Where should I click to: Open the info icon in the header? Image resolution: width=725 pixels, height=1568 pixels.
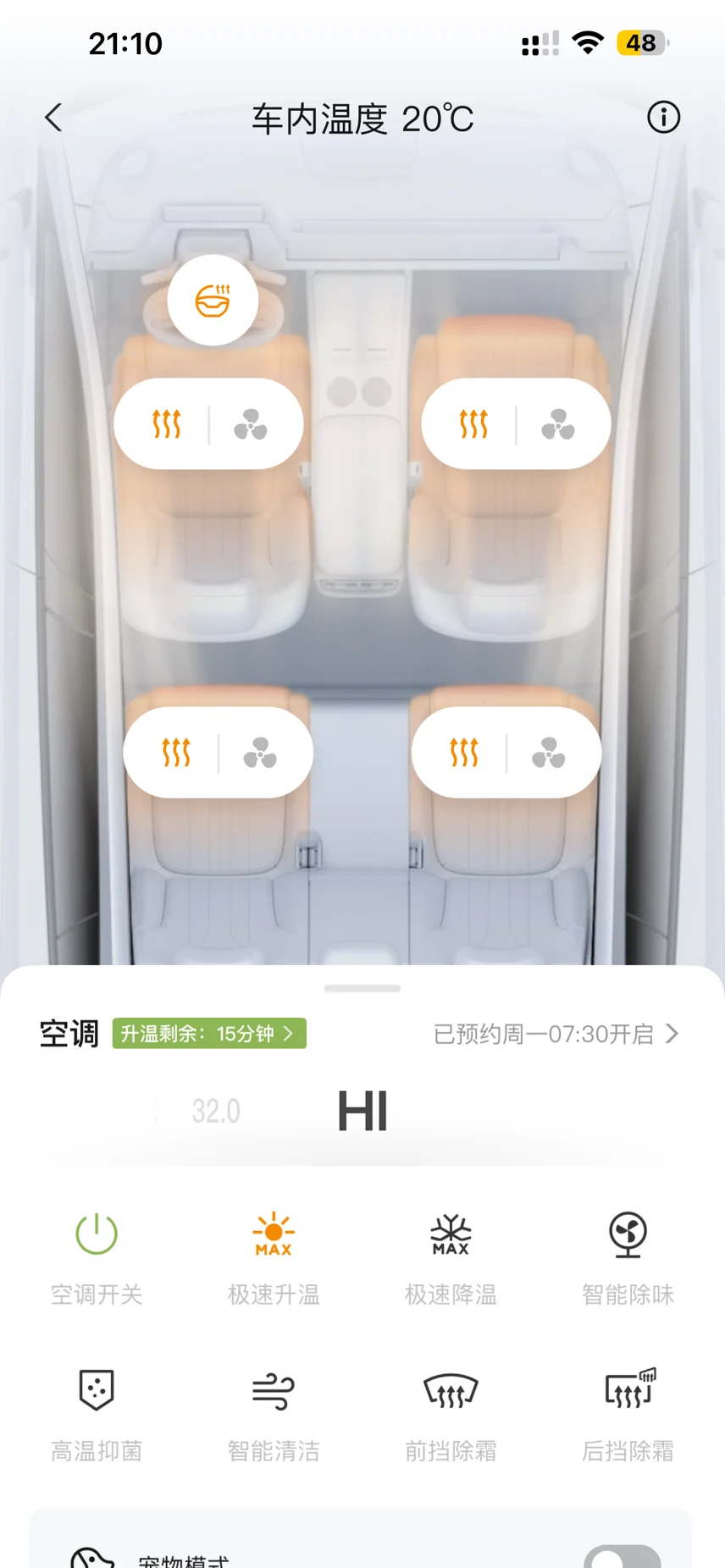pyautogui.click(x=663, y=118)
